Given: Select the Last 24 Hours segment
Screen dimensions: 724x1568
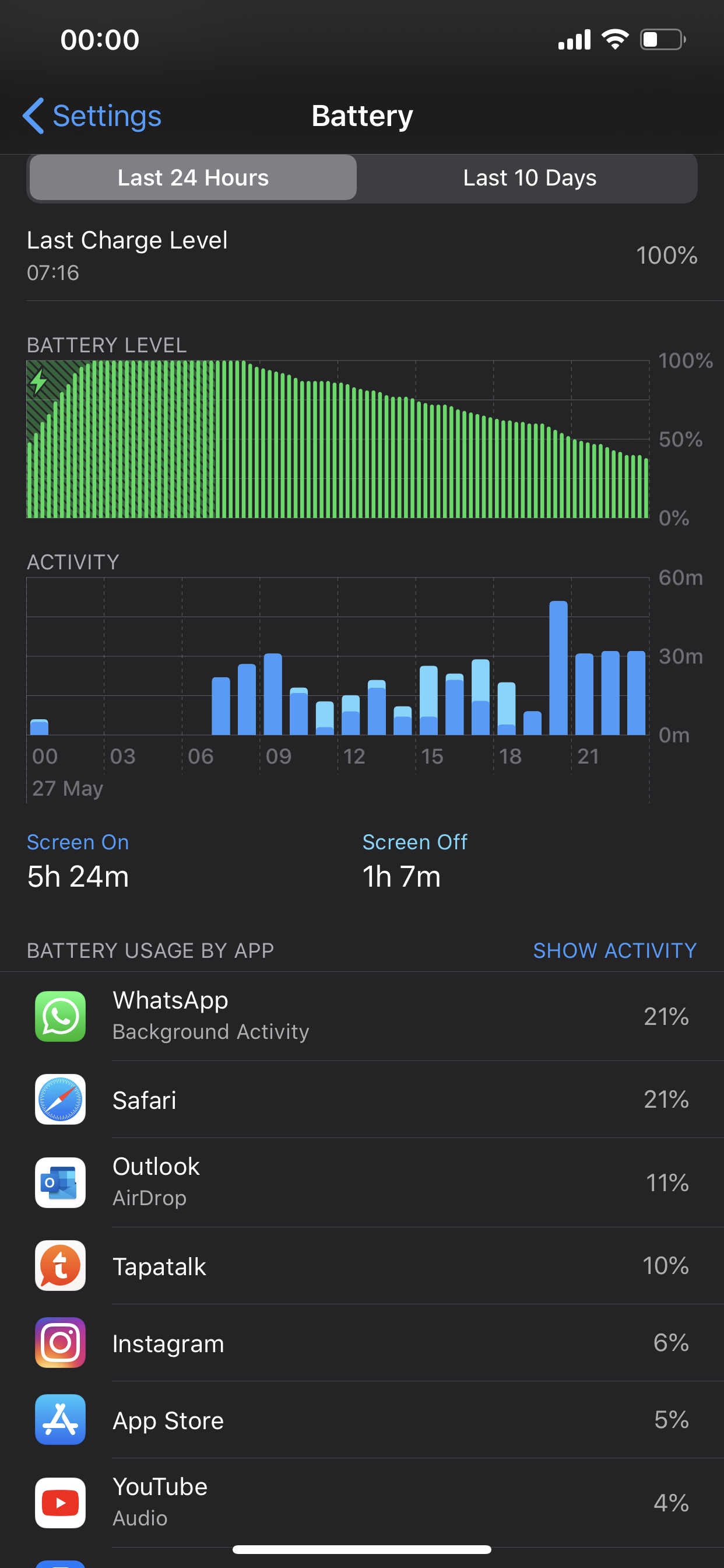Looking at the screenshot, I should pos(193,178).
